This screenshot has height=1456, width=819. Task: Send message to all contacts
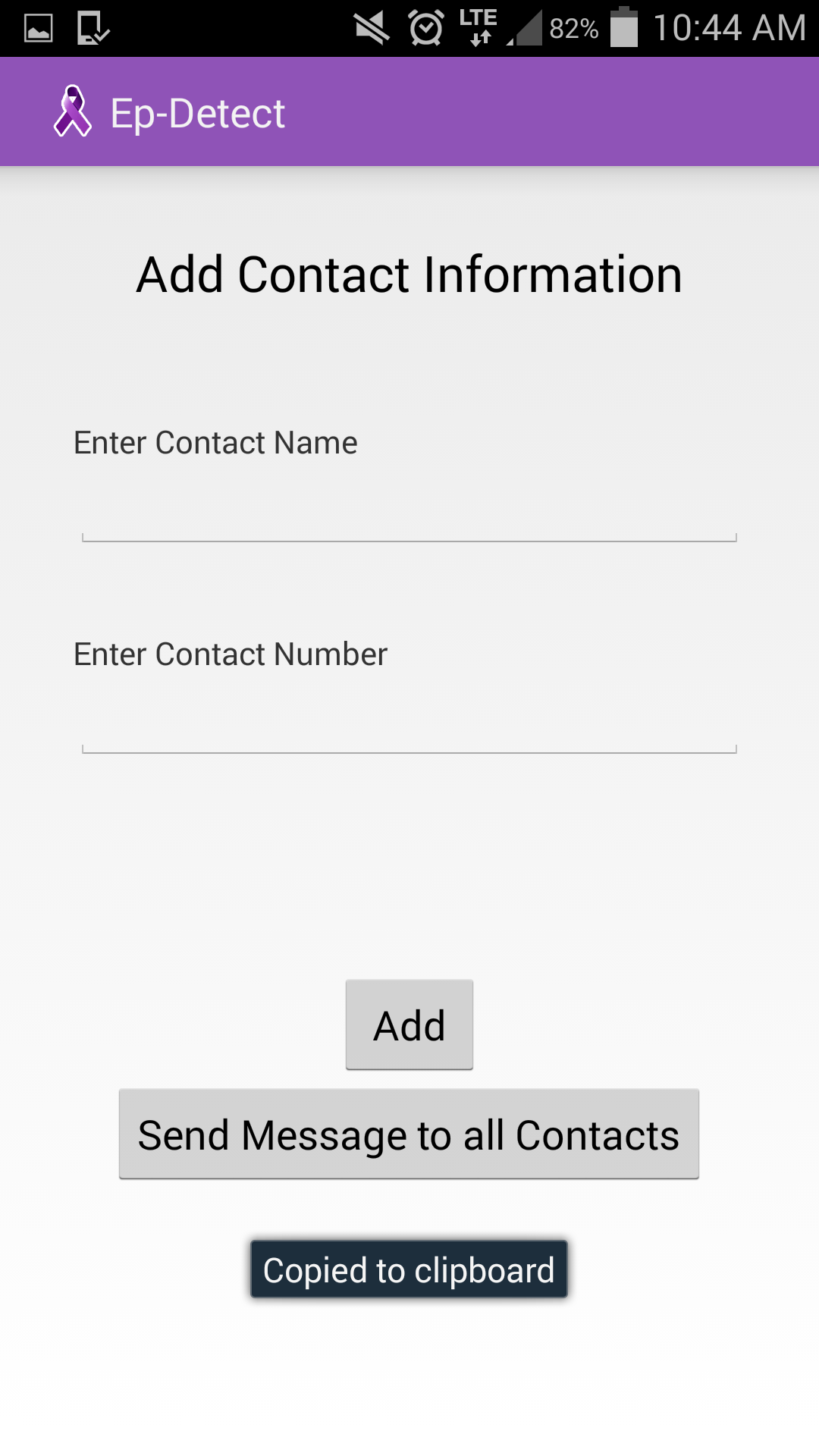pyautogui.click(x=409, y=1134)
